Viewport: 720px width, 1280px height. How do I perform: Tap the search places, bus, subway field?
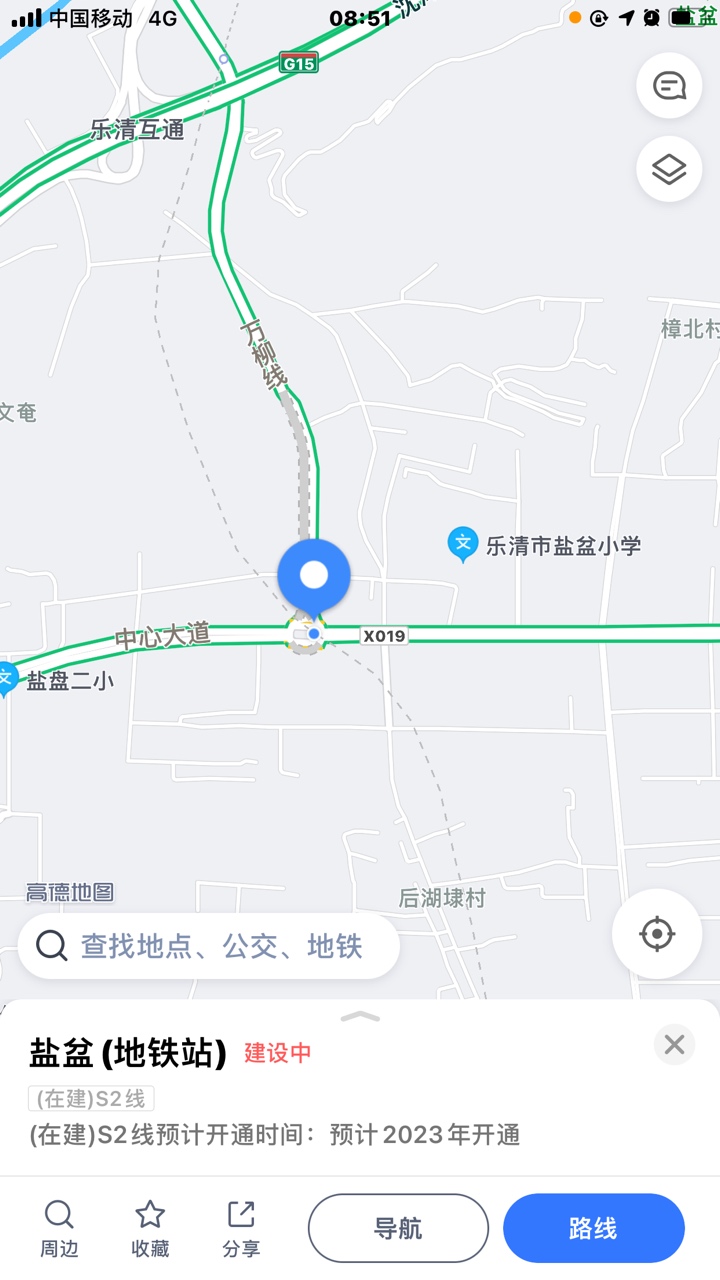coord(208,946)
